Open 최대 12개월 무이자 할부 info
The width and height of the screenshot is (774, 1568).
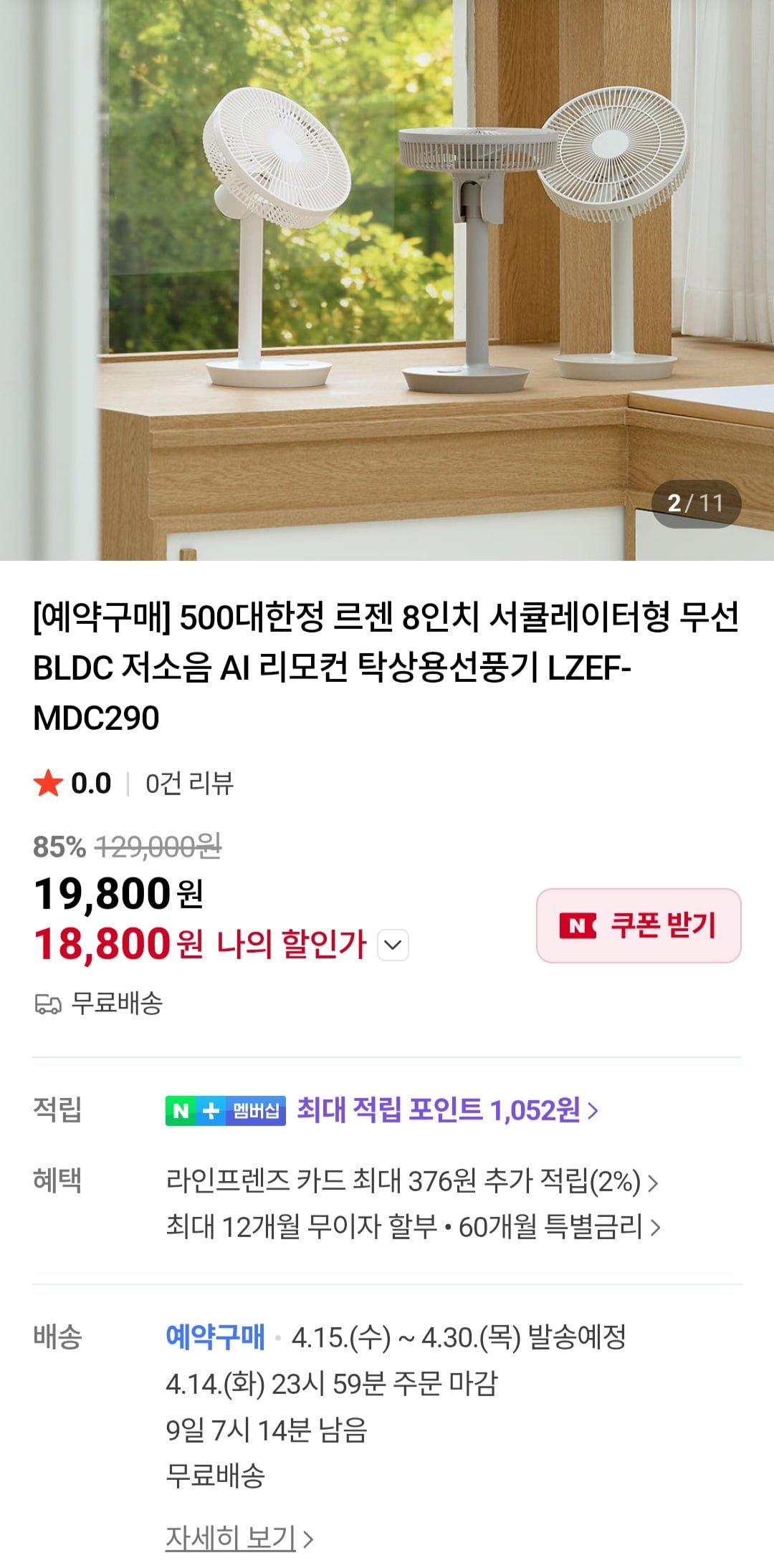(411, 1226)
